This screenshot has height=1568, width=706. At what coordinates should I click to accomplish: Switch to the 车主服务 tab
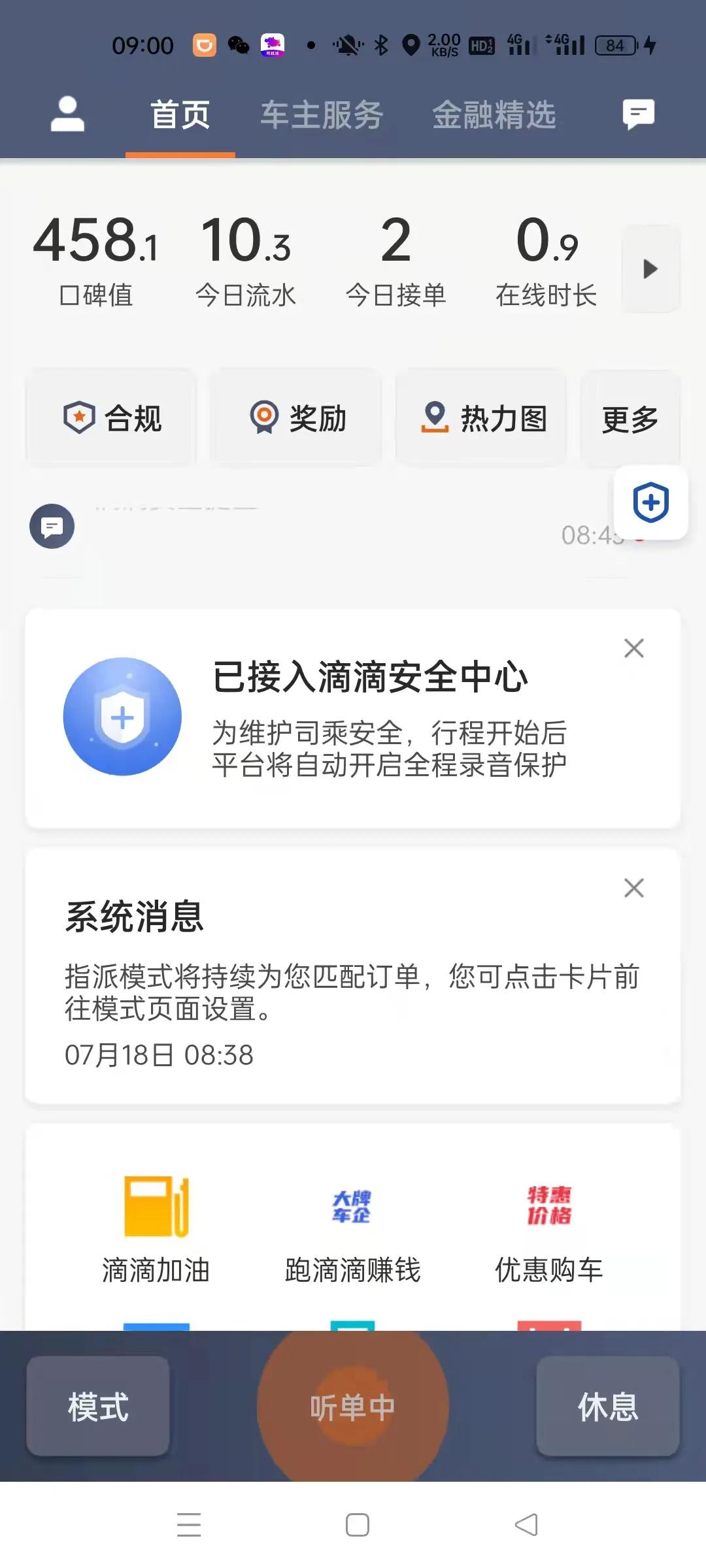click(322, 114)
